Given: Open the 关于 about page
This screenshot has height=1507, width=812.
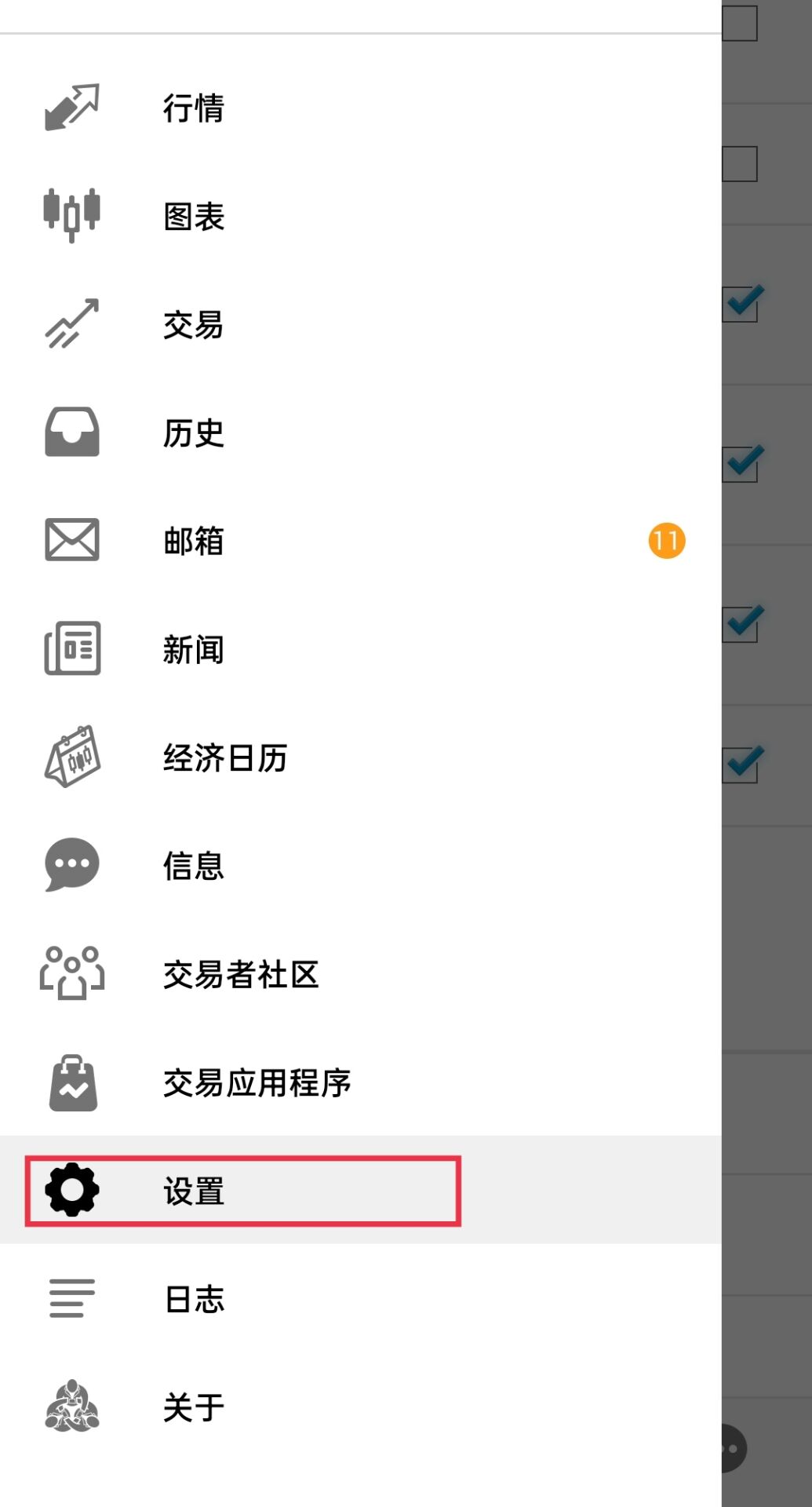Looking at the screenshot, I should click(x=194, y=1407).
